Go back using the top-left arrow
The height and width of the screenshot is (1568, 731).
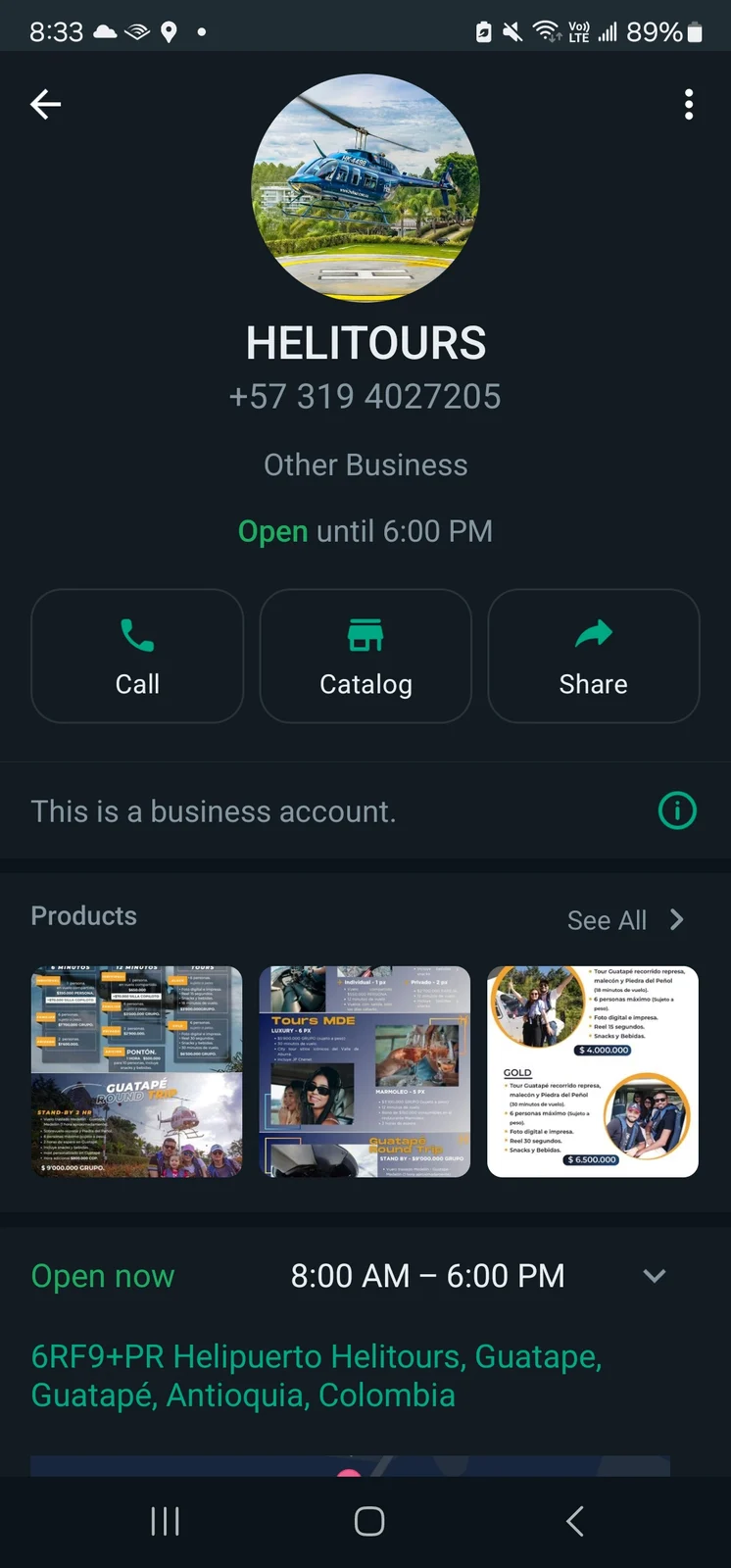pos(45,104)
